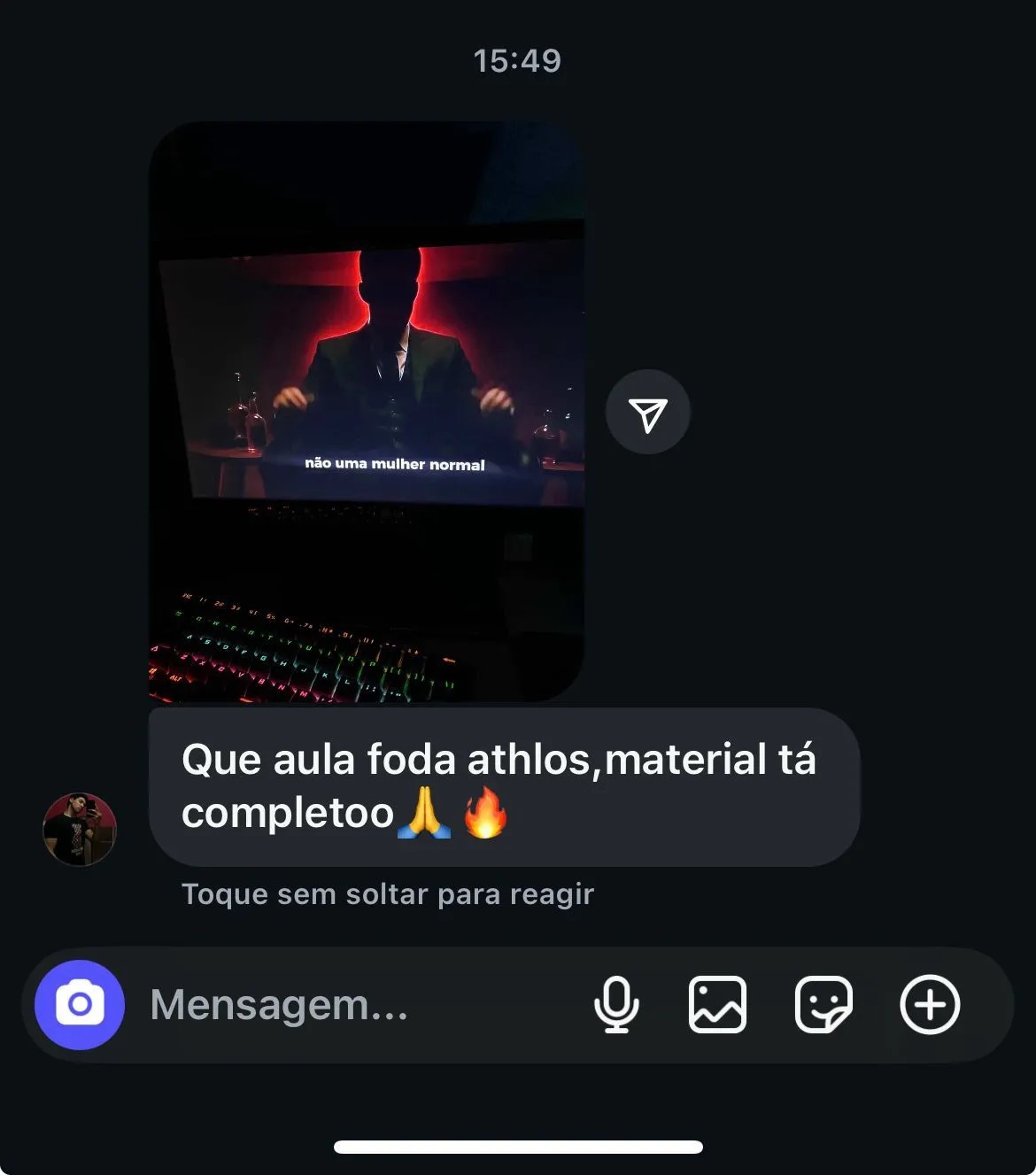
Task: Open the sender's profile picture
Action: [80, 829]
